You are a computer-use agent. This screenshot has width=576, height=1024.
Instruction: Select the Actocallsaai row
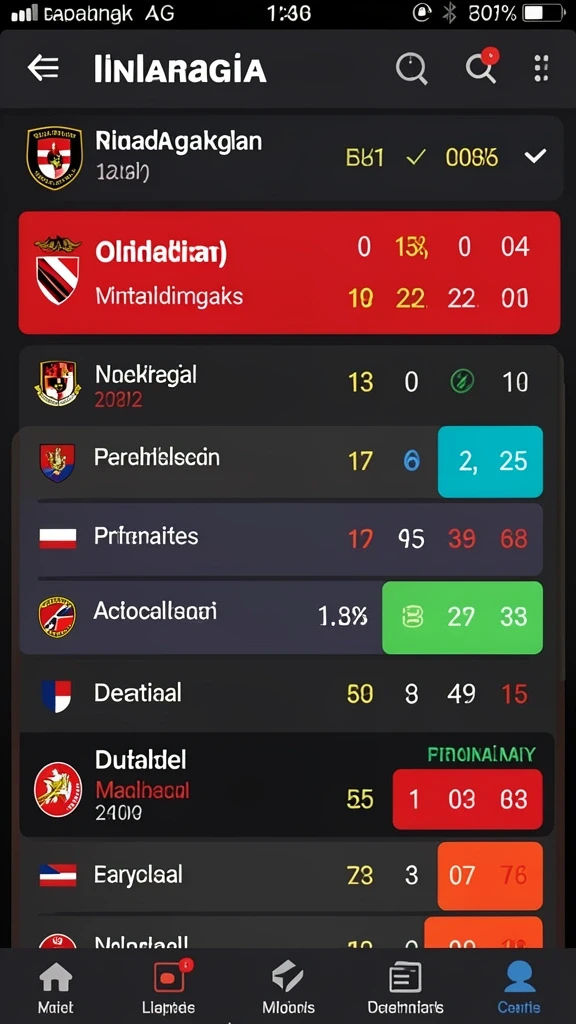(281, 616)
